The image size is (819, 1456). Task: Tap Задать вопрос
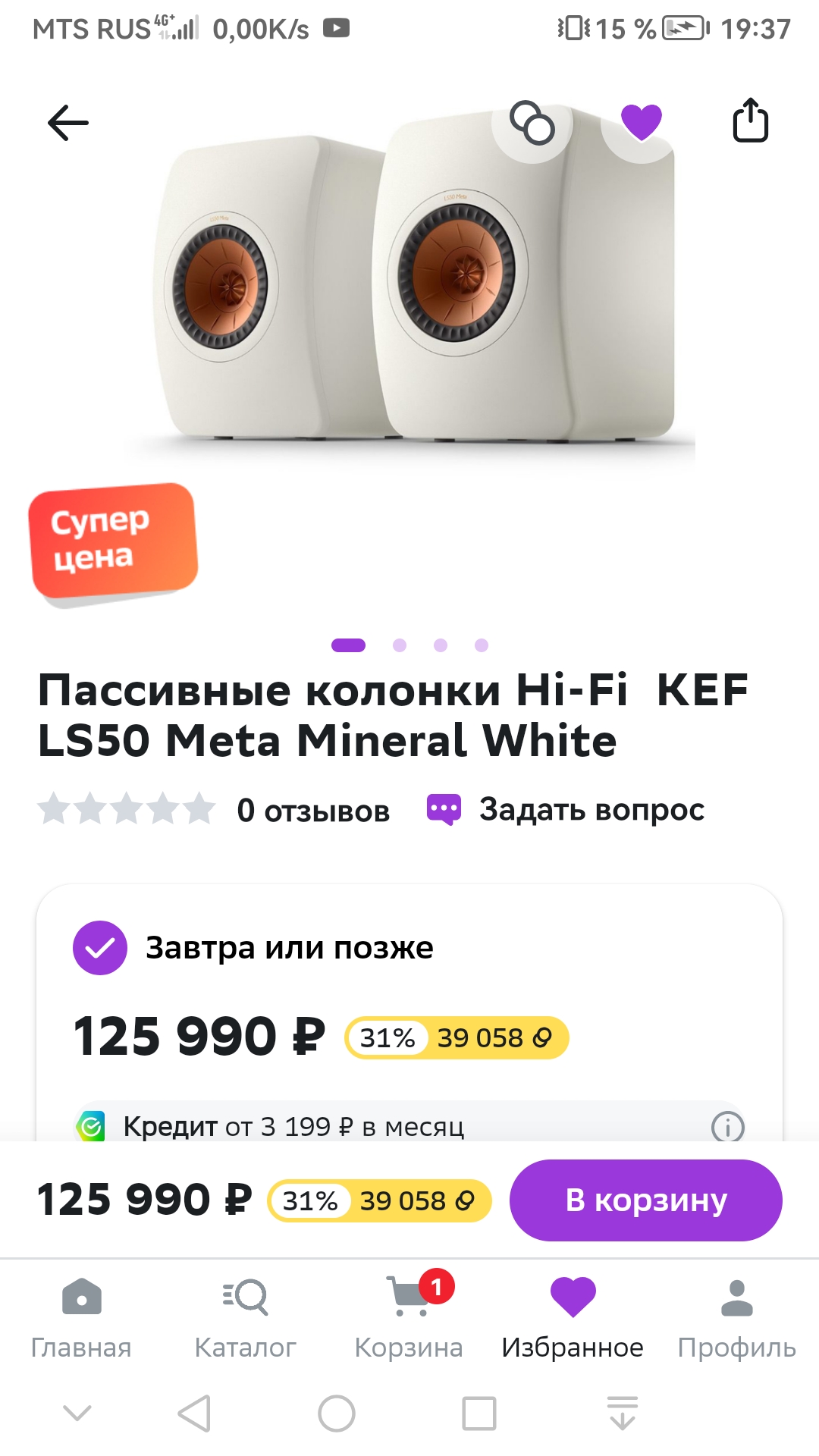(x=566, y=810)
